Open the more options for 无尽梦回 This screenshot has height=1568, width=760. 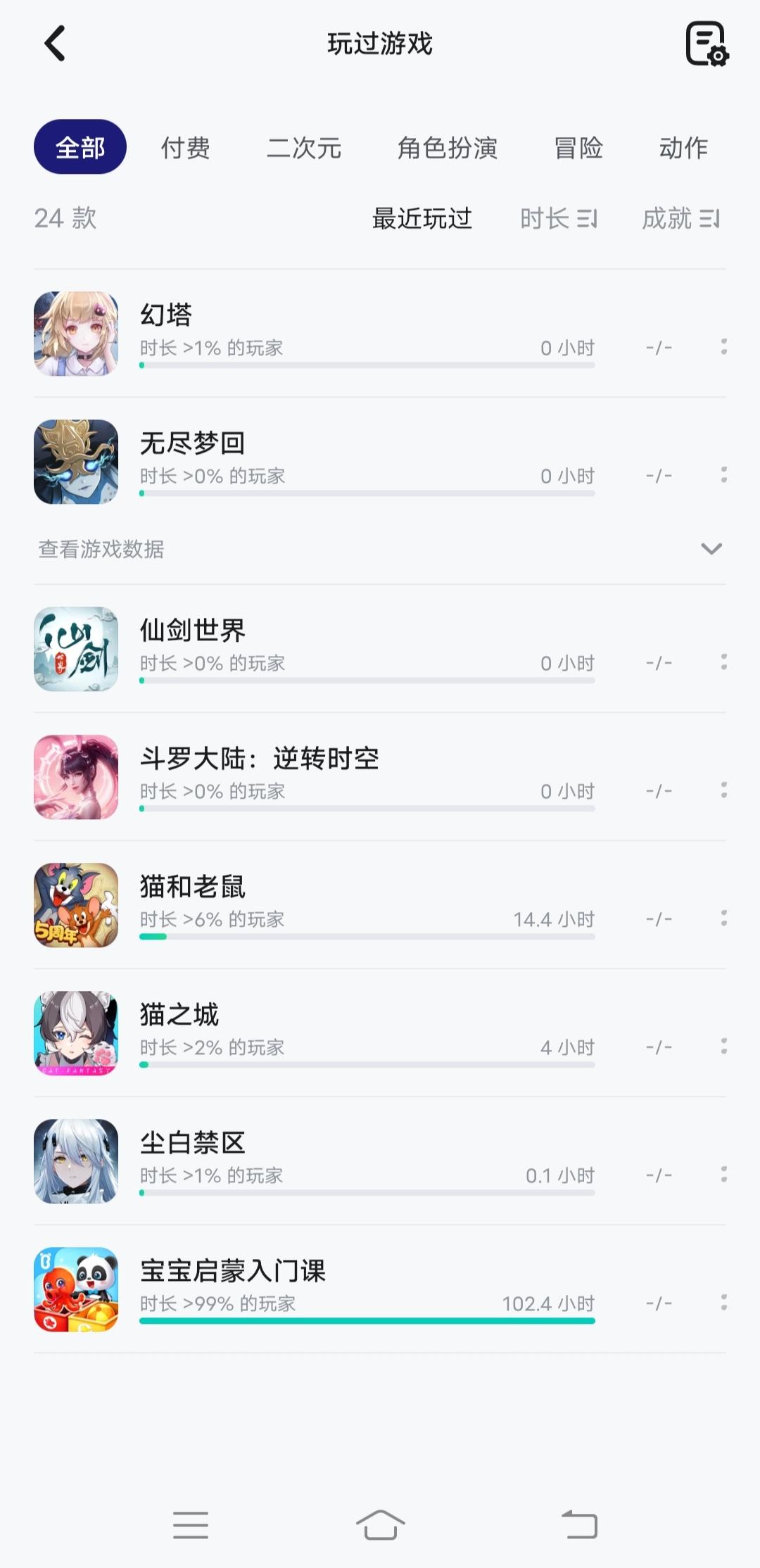pyautogui.click(x=723, y=474)
